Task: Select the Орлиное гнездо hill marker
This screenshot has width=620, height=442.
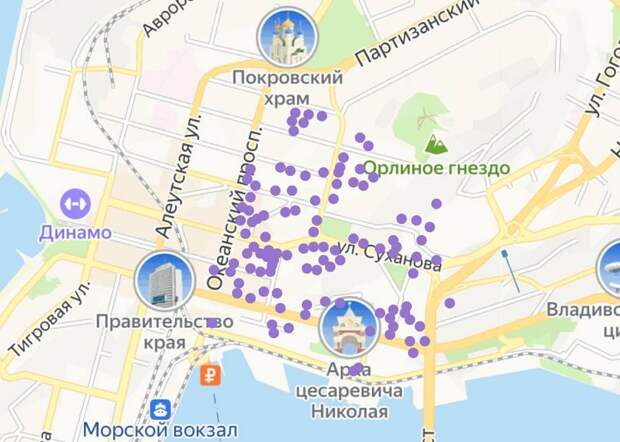Action: click(x=436, y=145)
